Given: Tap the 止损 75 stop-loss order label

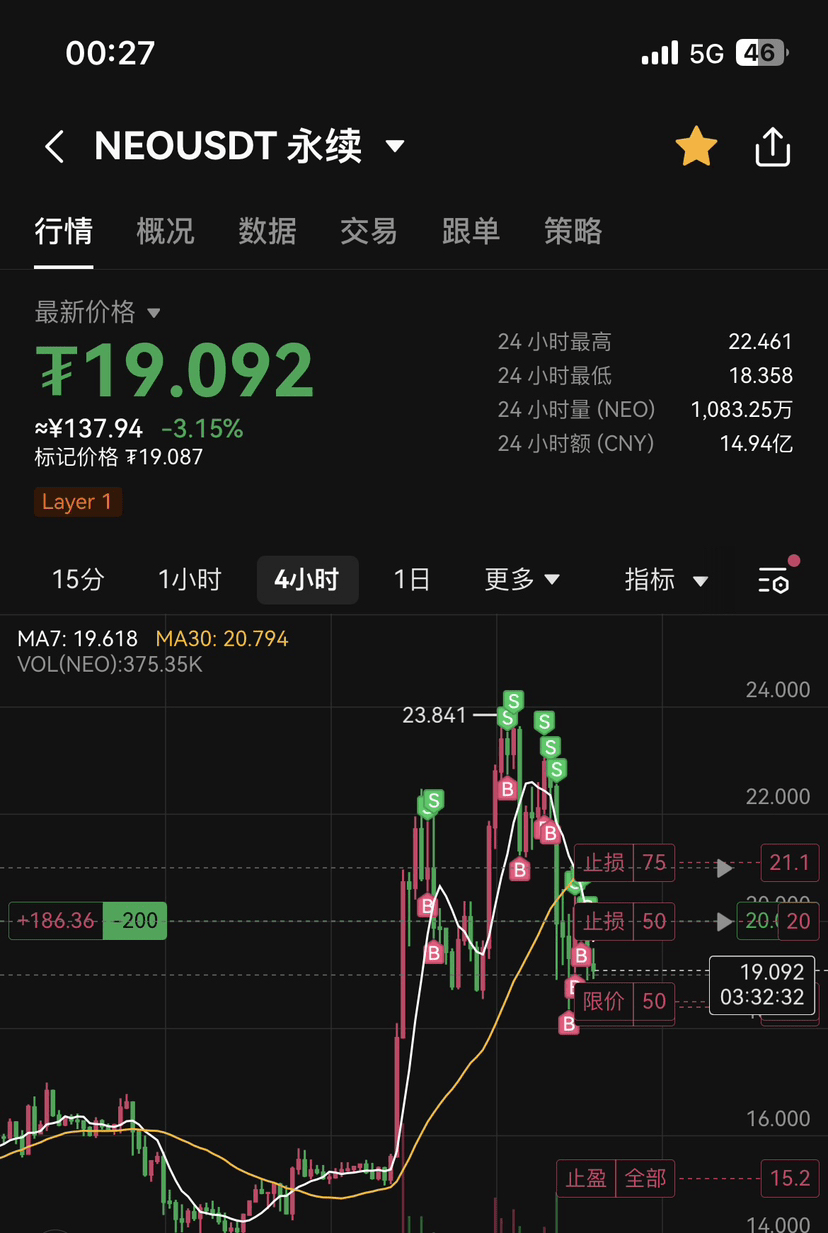Looking at the screenshot, I should pos(625,863).
